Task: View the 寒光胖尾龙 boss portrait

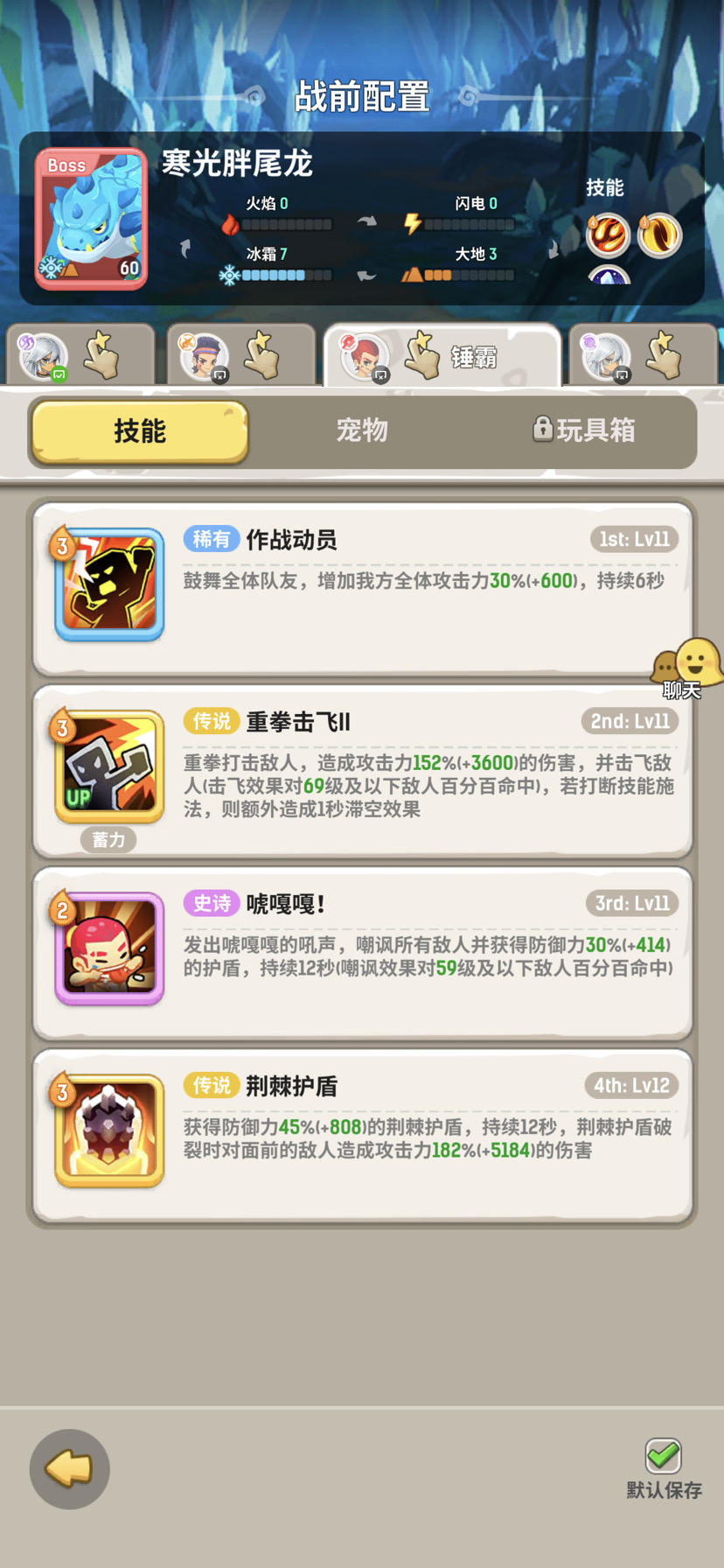Action: (x=91, y=219)
